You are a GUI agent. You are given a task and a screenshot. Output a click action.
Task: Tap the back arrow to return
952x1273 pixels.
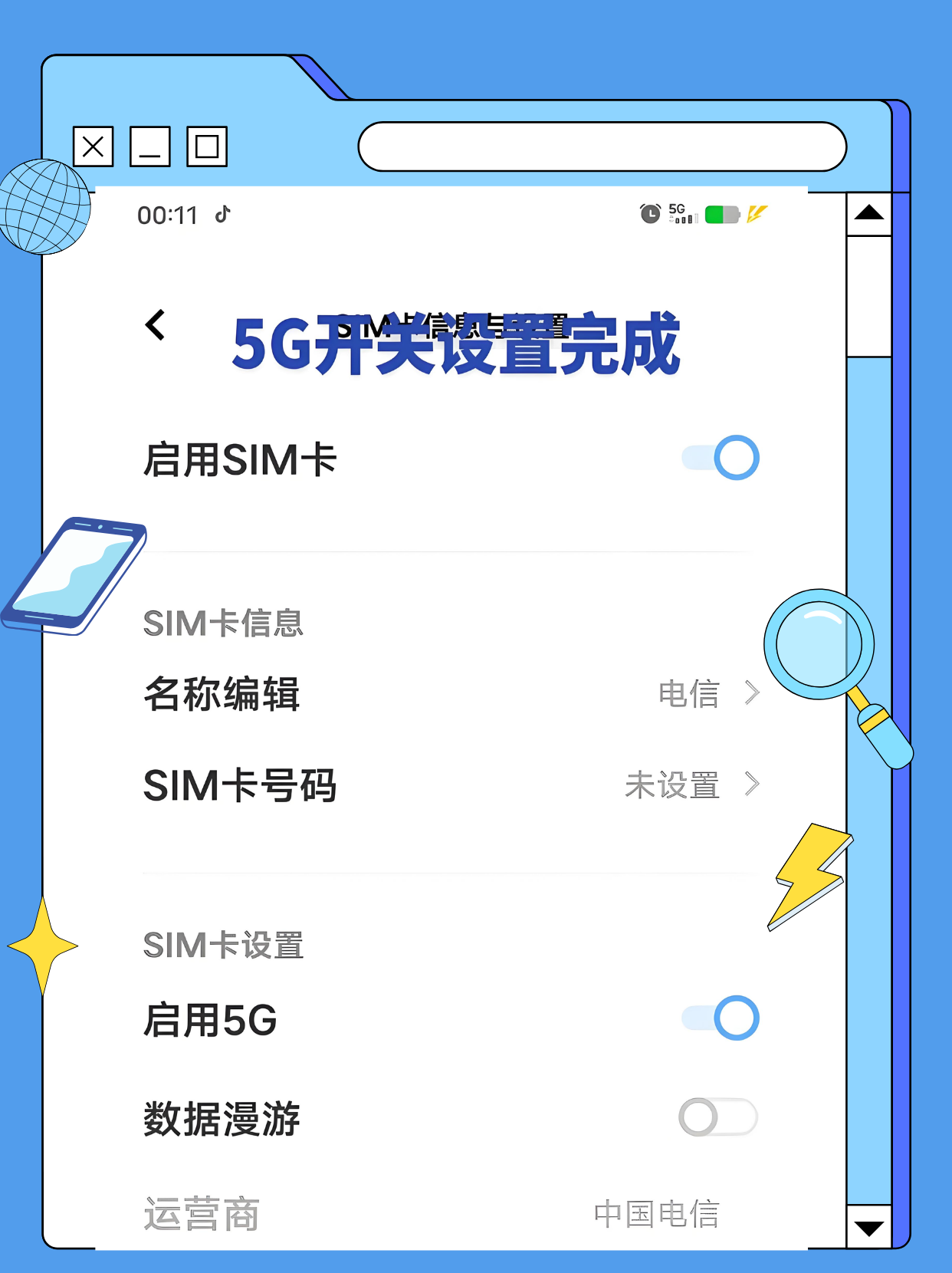pos(156,325)
